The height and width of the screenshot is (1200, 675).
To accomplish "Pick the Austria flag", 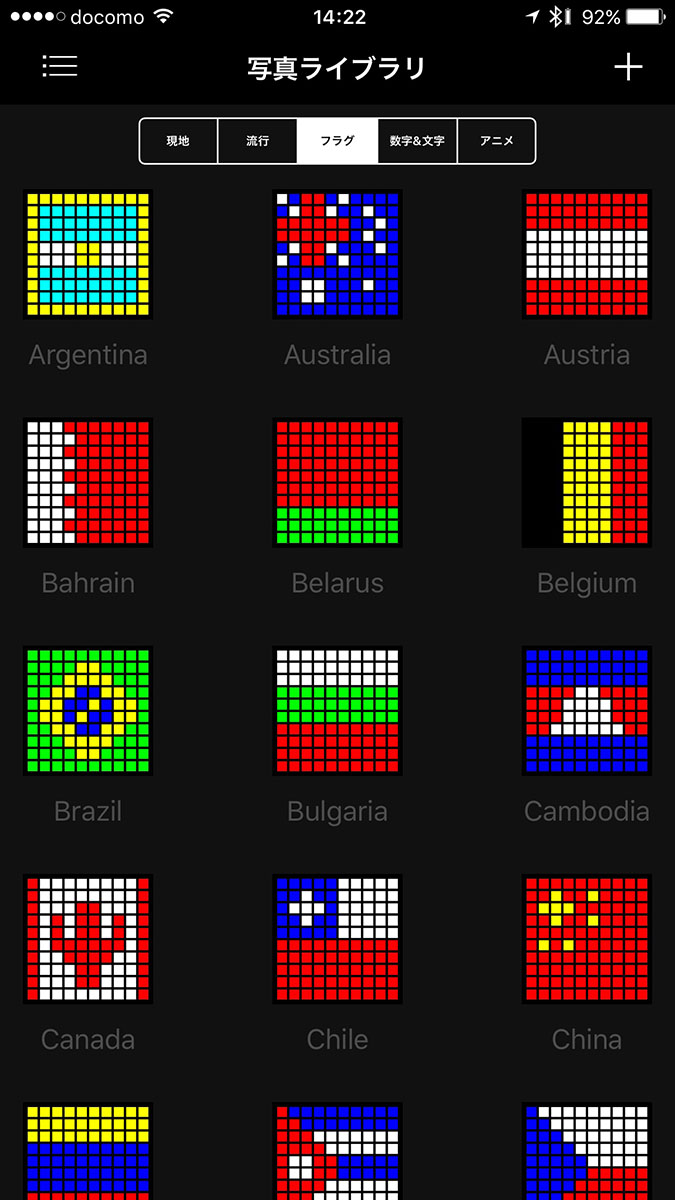I will tap(587, 255).
